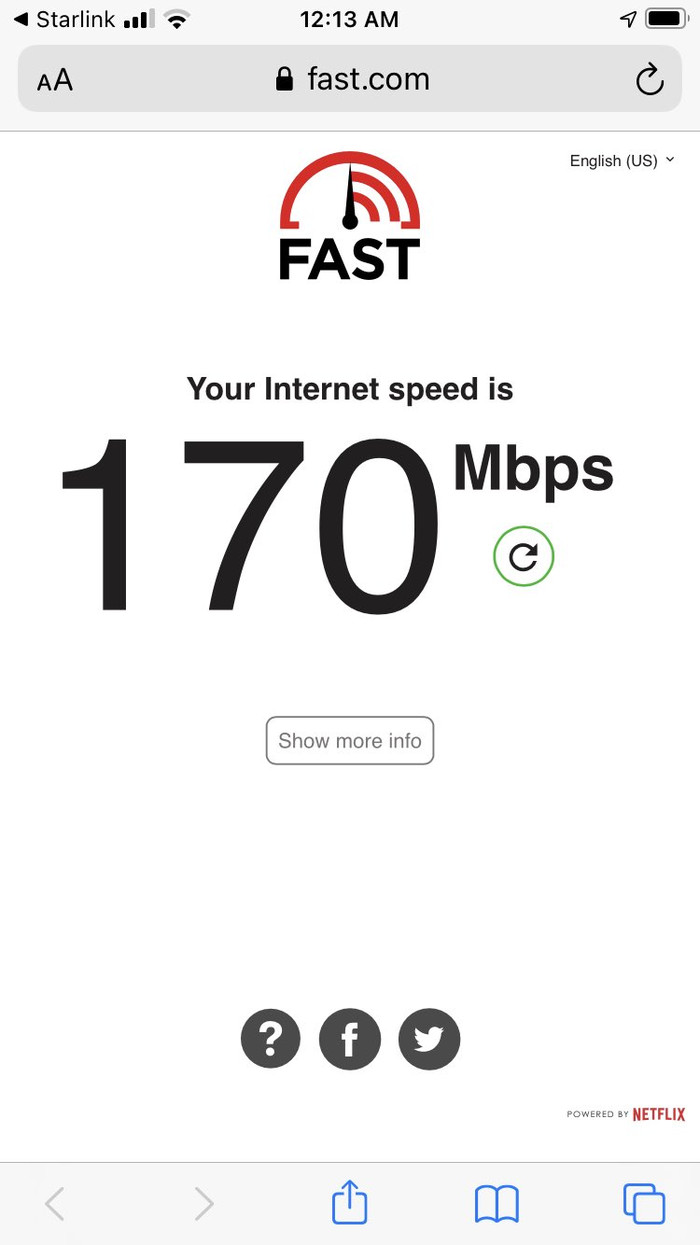Reload the page from the address bar
The width and height of the screenshot is (700, 1245).
tap(649, 80)
